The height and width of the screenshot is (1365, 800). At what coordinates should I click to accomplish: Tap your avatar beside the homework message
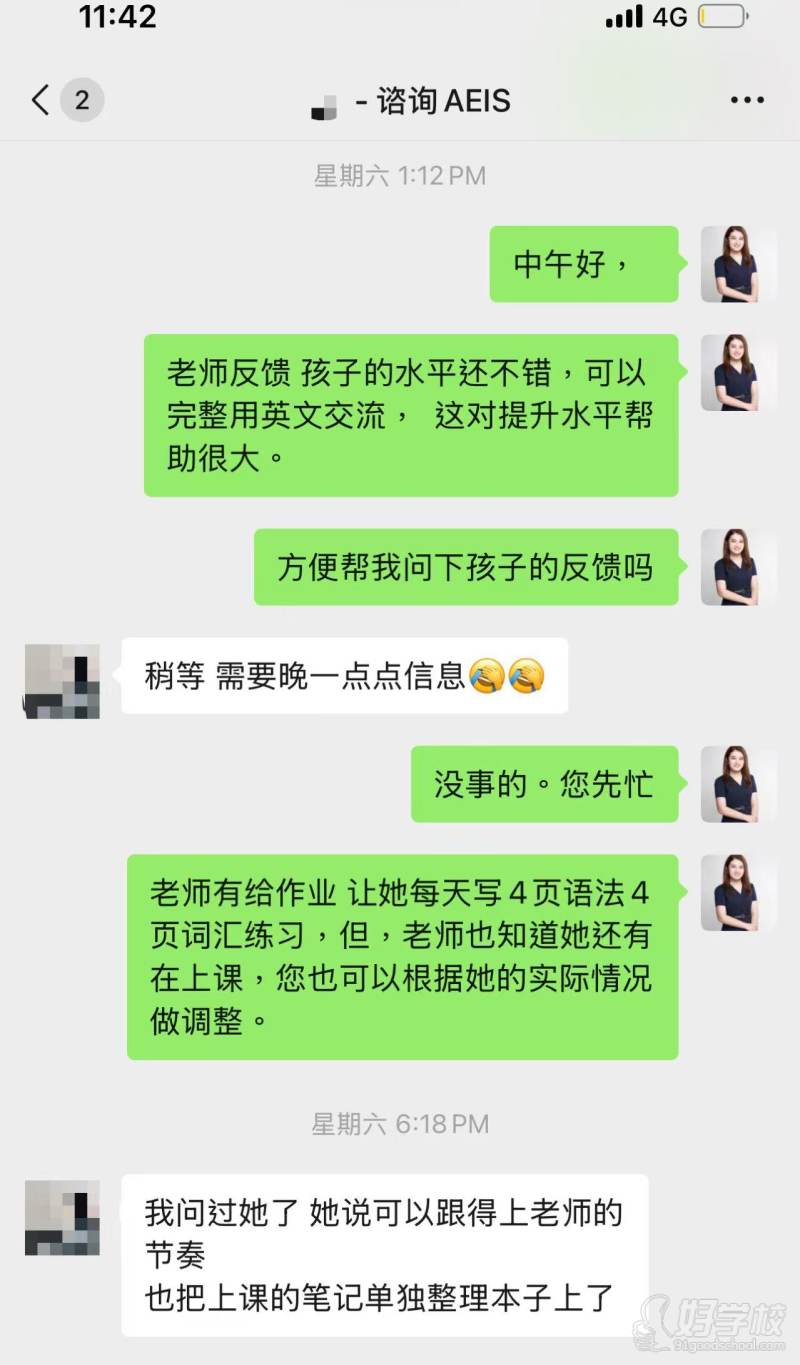(x=738, y=892)
